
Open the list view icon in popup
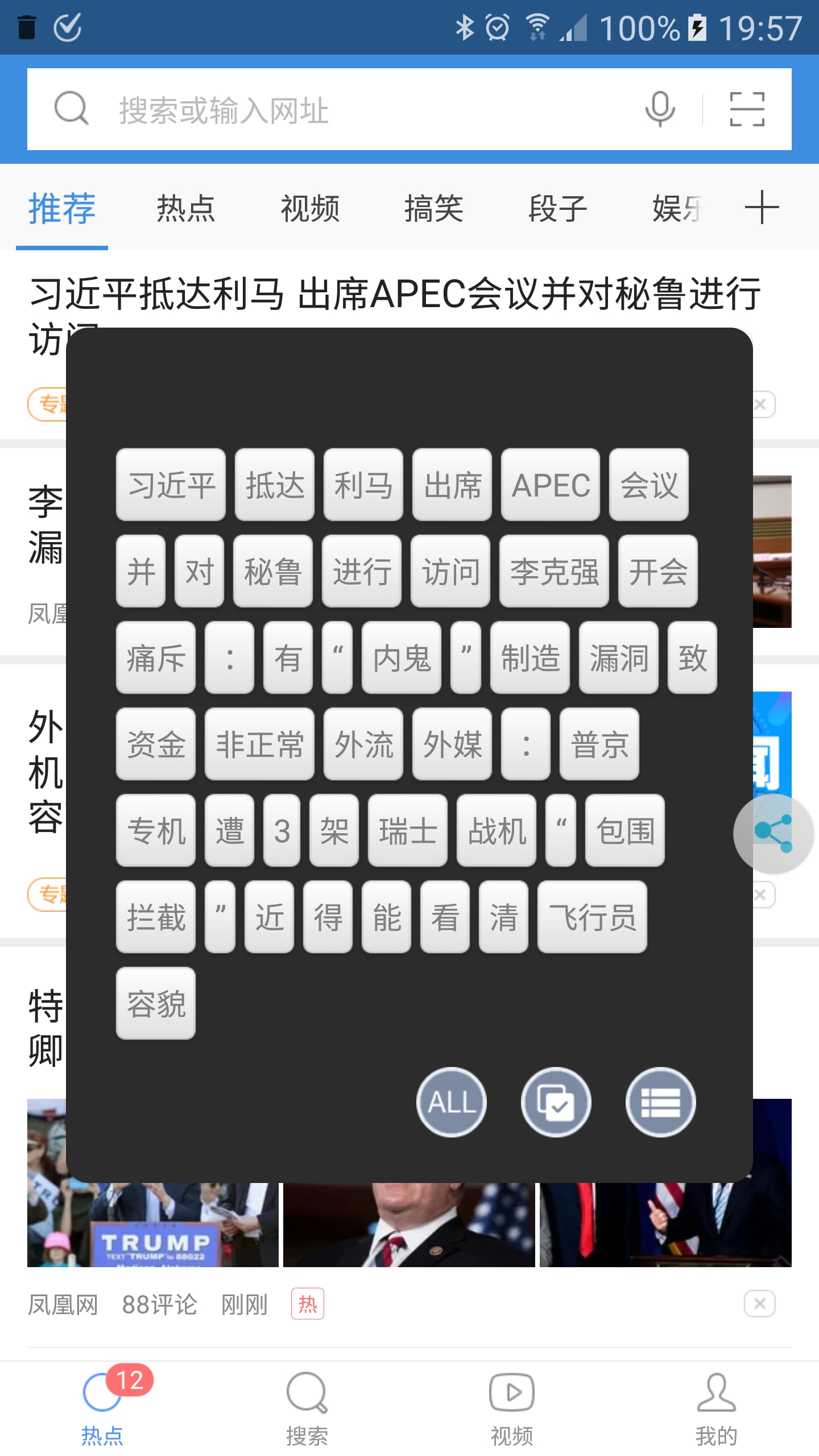[660, 1102]
